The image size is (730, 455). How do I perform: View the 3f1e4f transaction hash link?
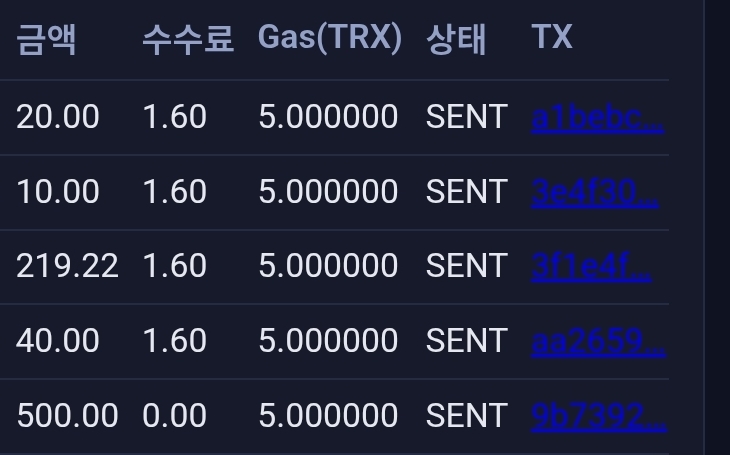591,266
